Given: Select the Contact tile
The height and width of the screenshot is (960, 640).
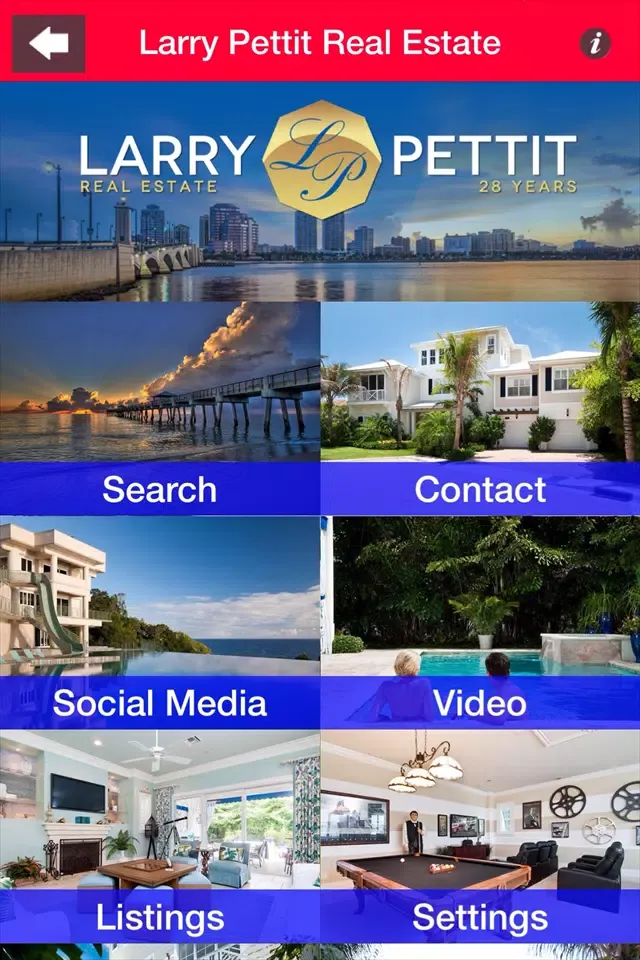Looking at the screenshot, I should (480, 409).
